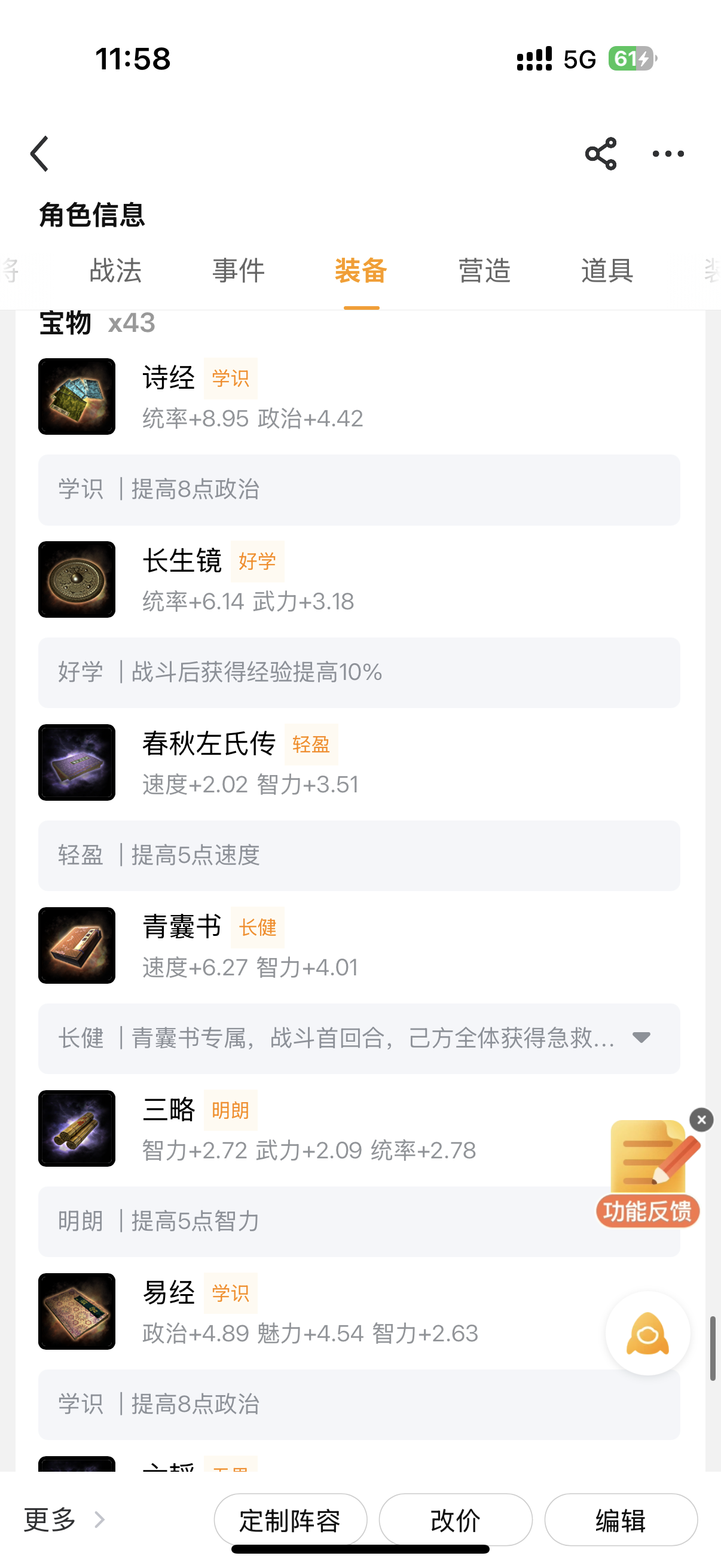
Task: Switch to the 事件 tab
Action: click(238, 271)
